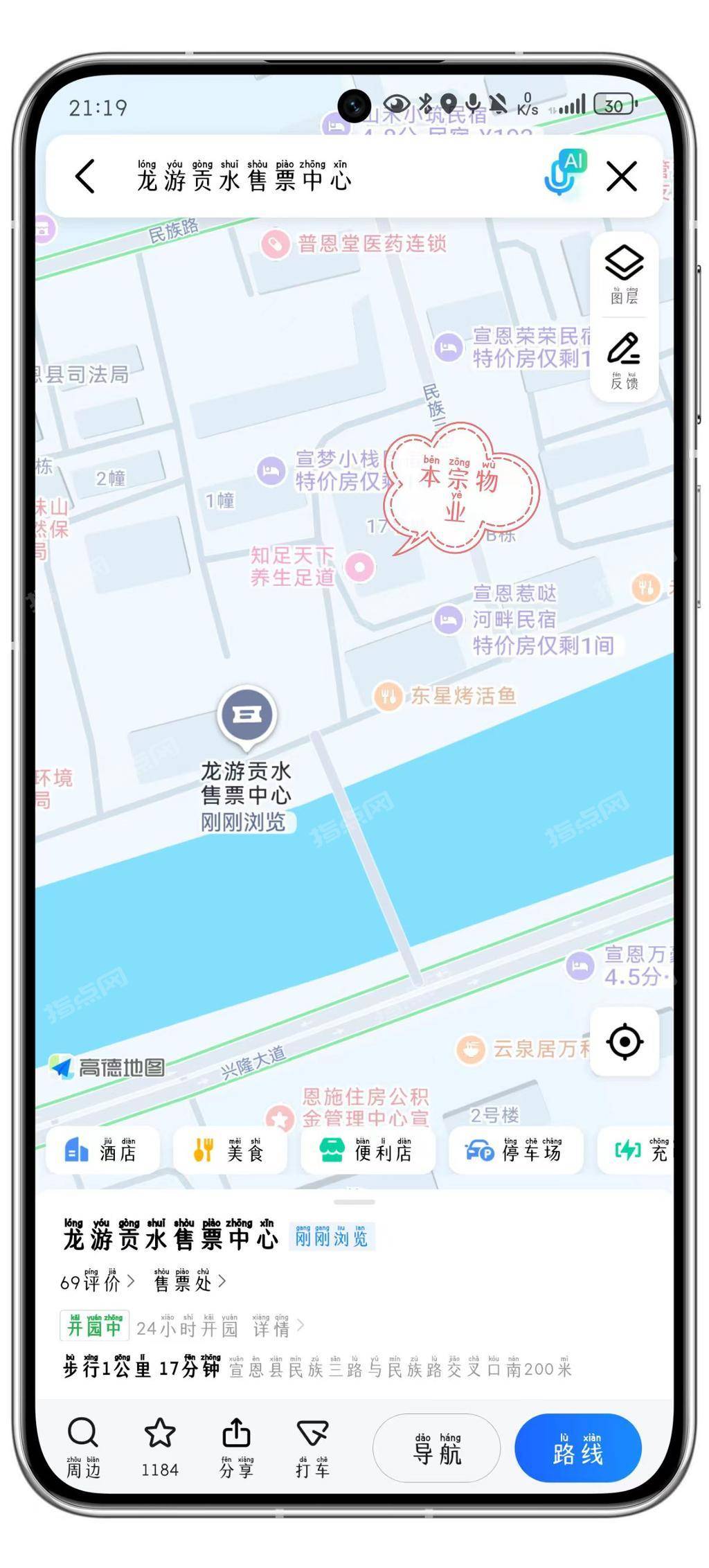Show the 路线 route options

pos(577,1448)
